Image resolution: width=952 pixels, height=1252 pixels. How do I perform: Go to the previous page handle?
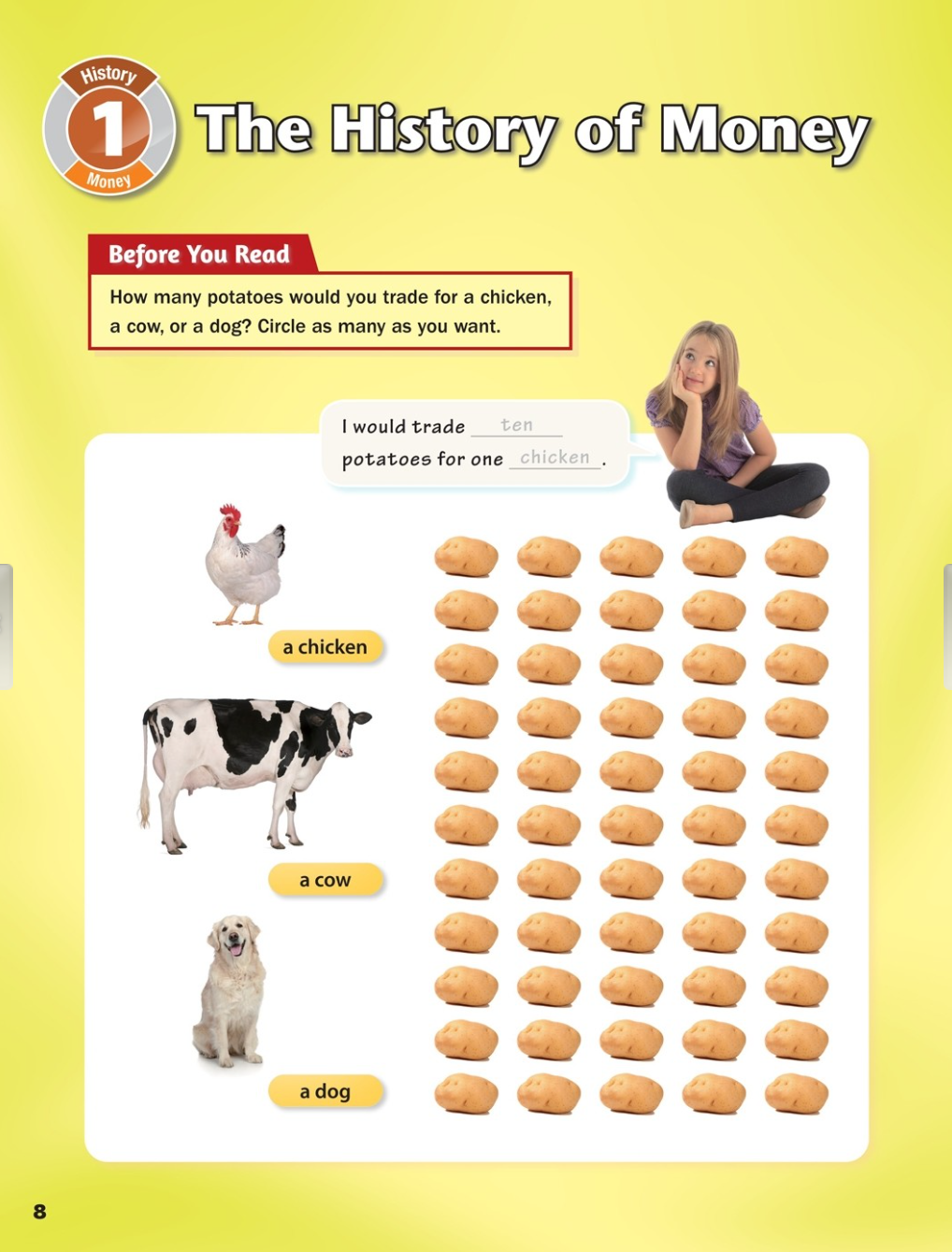point(6,626)
